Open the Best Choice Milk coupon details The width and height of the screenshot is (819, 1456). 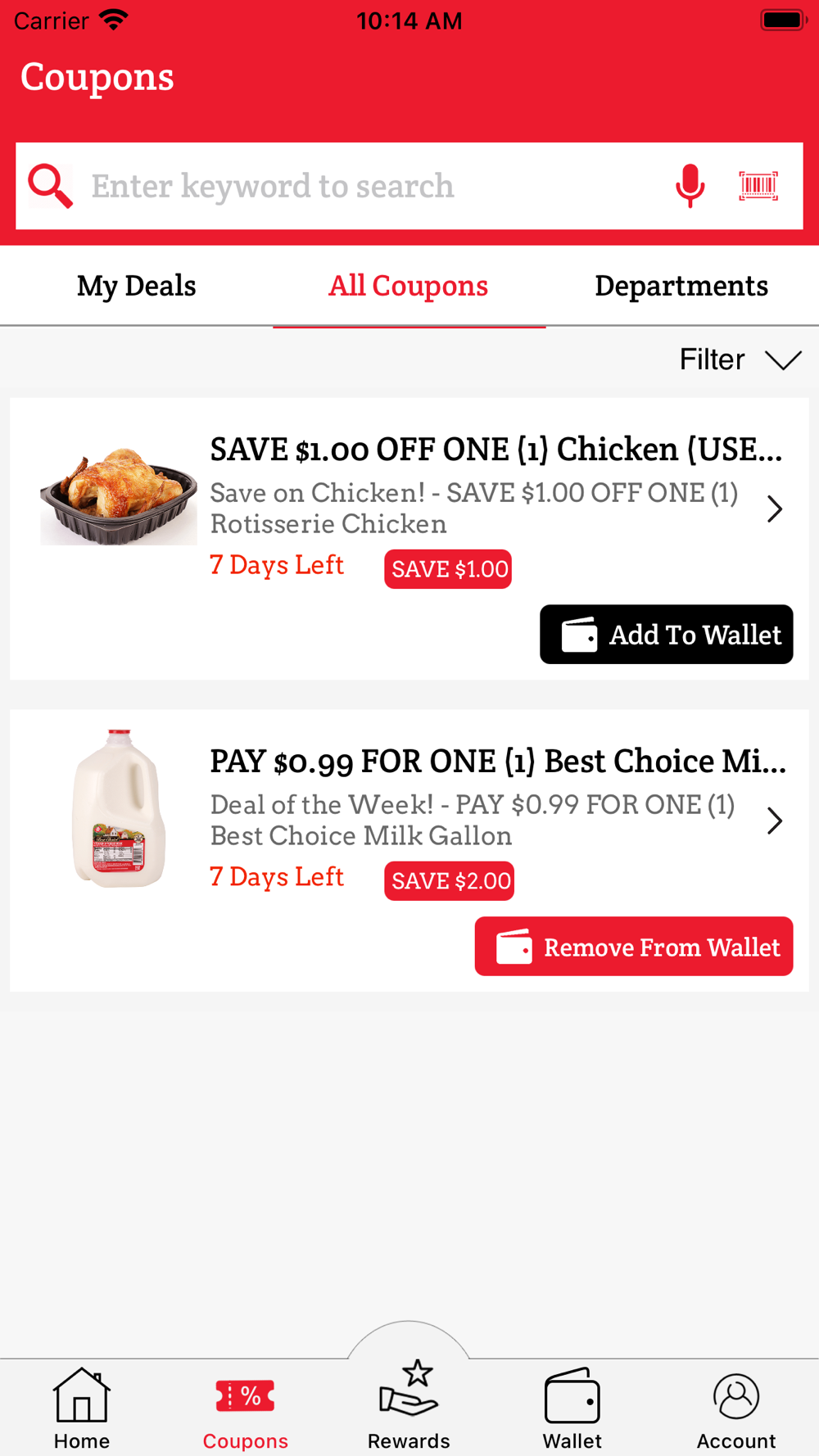point(773,821)
